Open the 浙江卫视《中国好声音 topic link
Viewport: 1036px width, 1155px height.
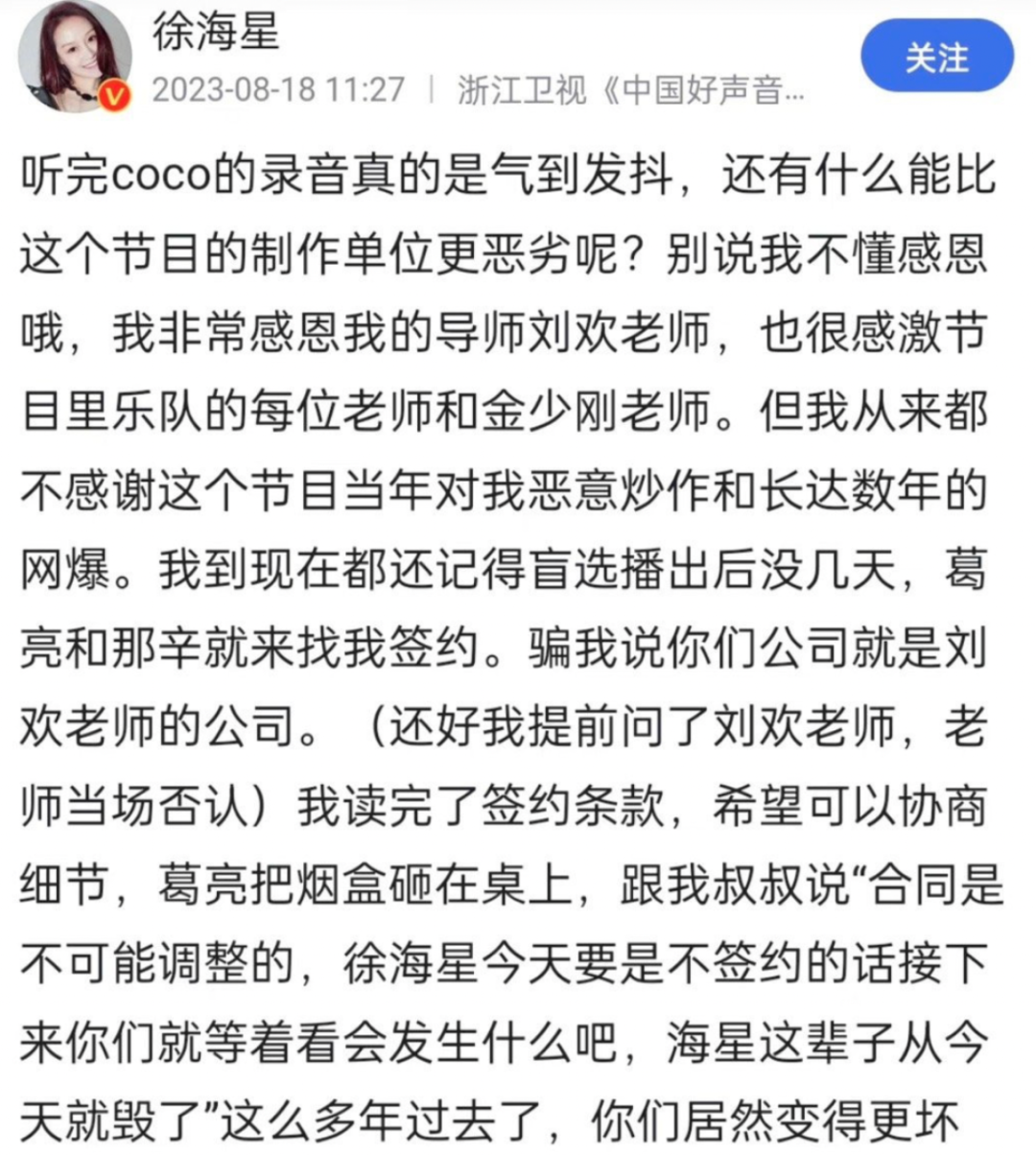point(631,90)
